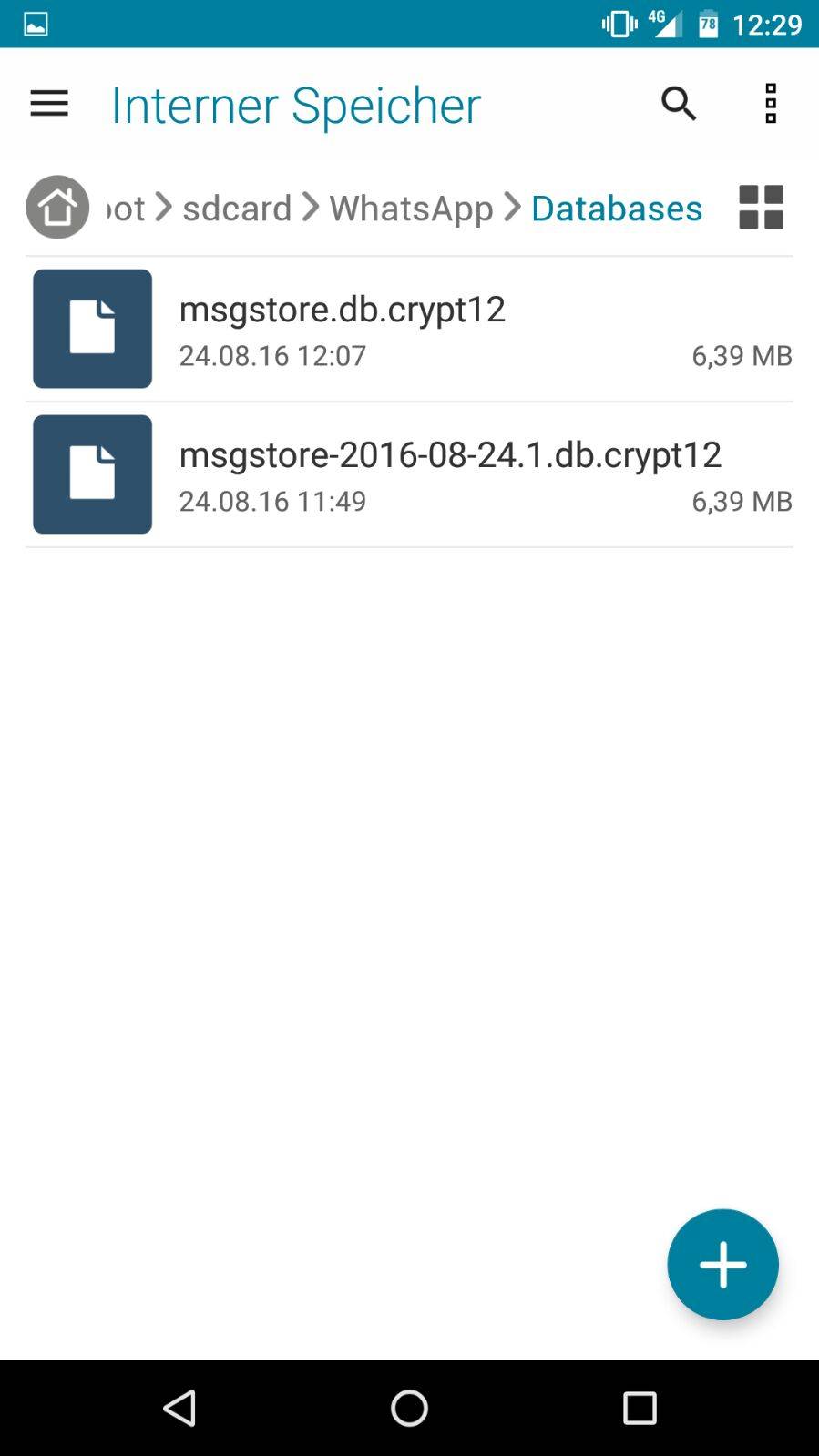Jump to sdcard in the breadcrumb
The width and height of the screenshot is (819, 1456).
click(237, 208)
